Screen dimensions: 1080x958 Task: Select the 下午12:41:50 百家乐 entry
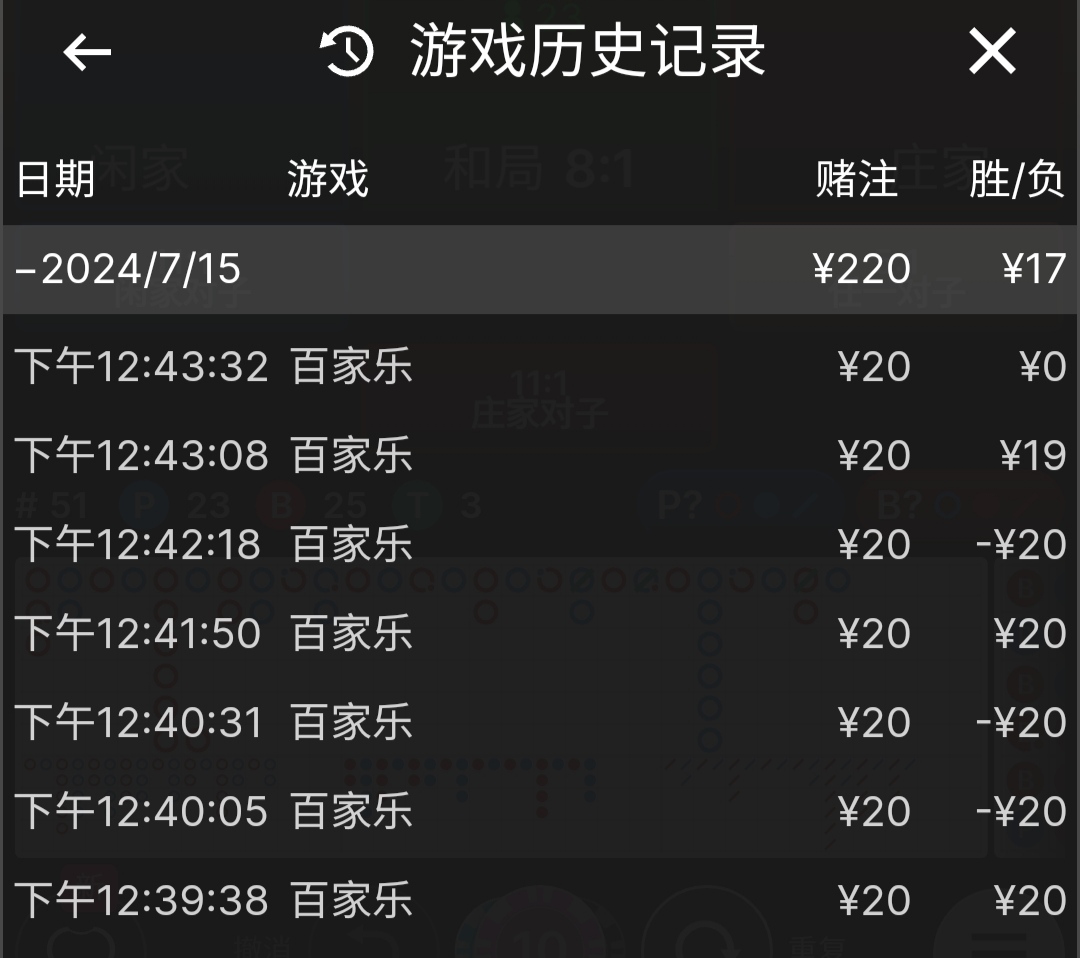[540, 634]
